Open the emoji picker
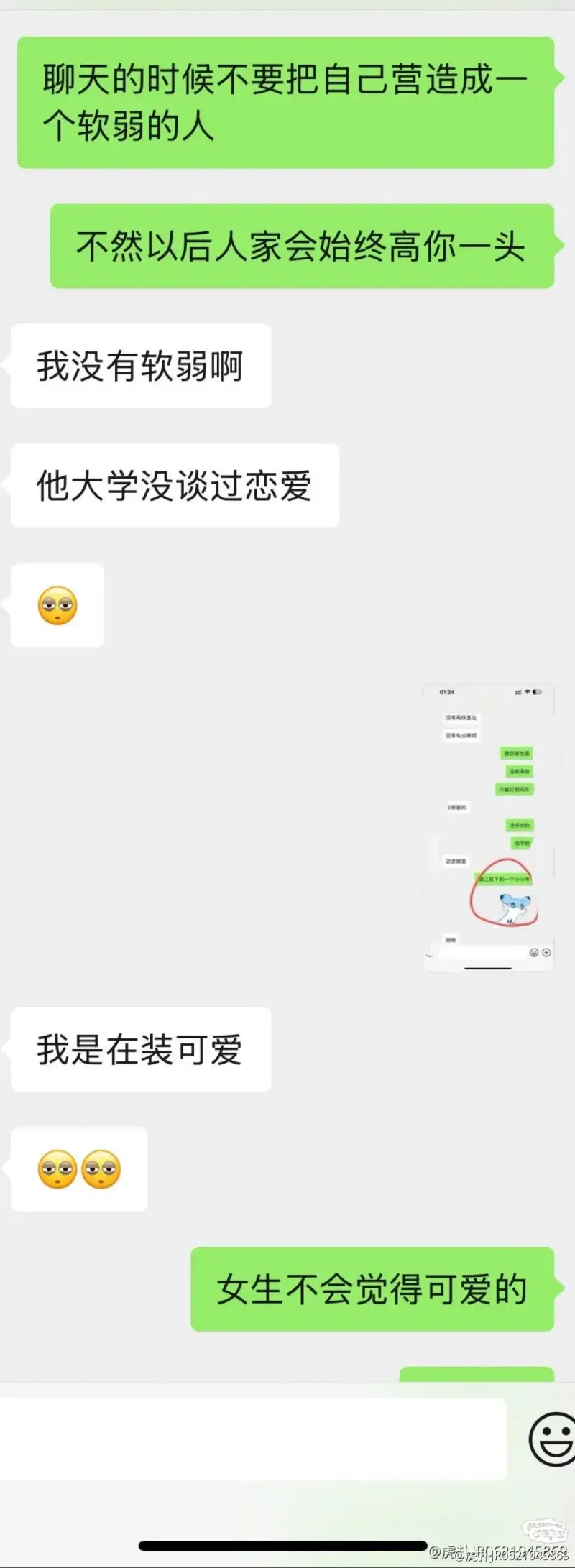The width and height of the screenshot is (575, 1568). pyautogui.click(x=552, y=1439)
